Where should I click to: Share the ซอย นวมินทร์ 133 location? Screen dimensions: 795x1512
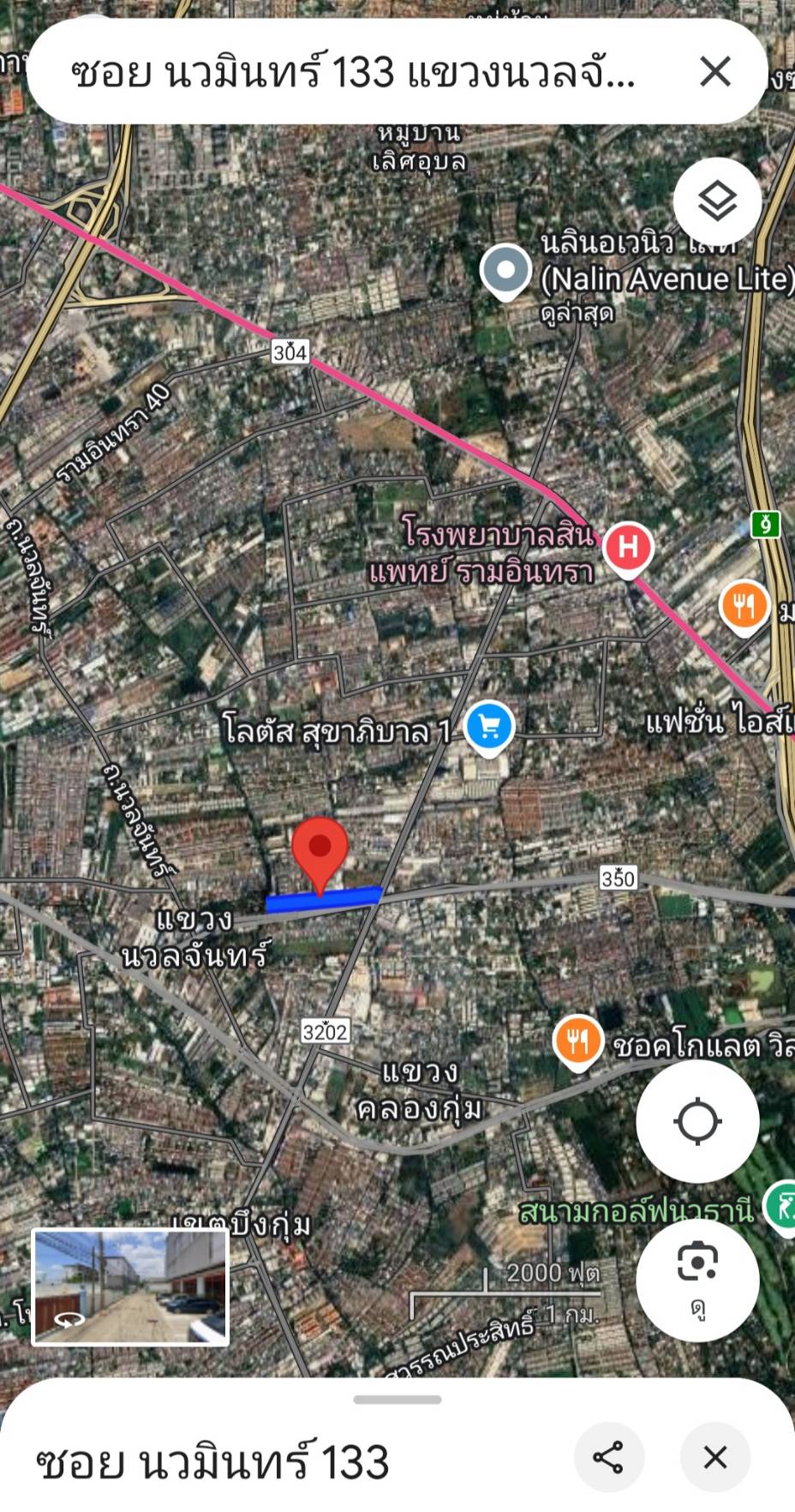click(608, 1457)
